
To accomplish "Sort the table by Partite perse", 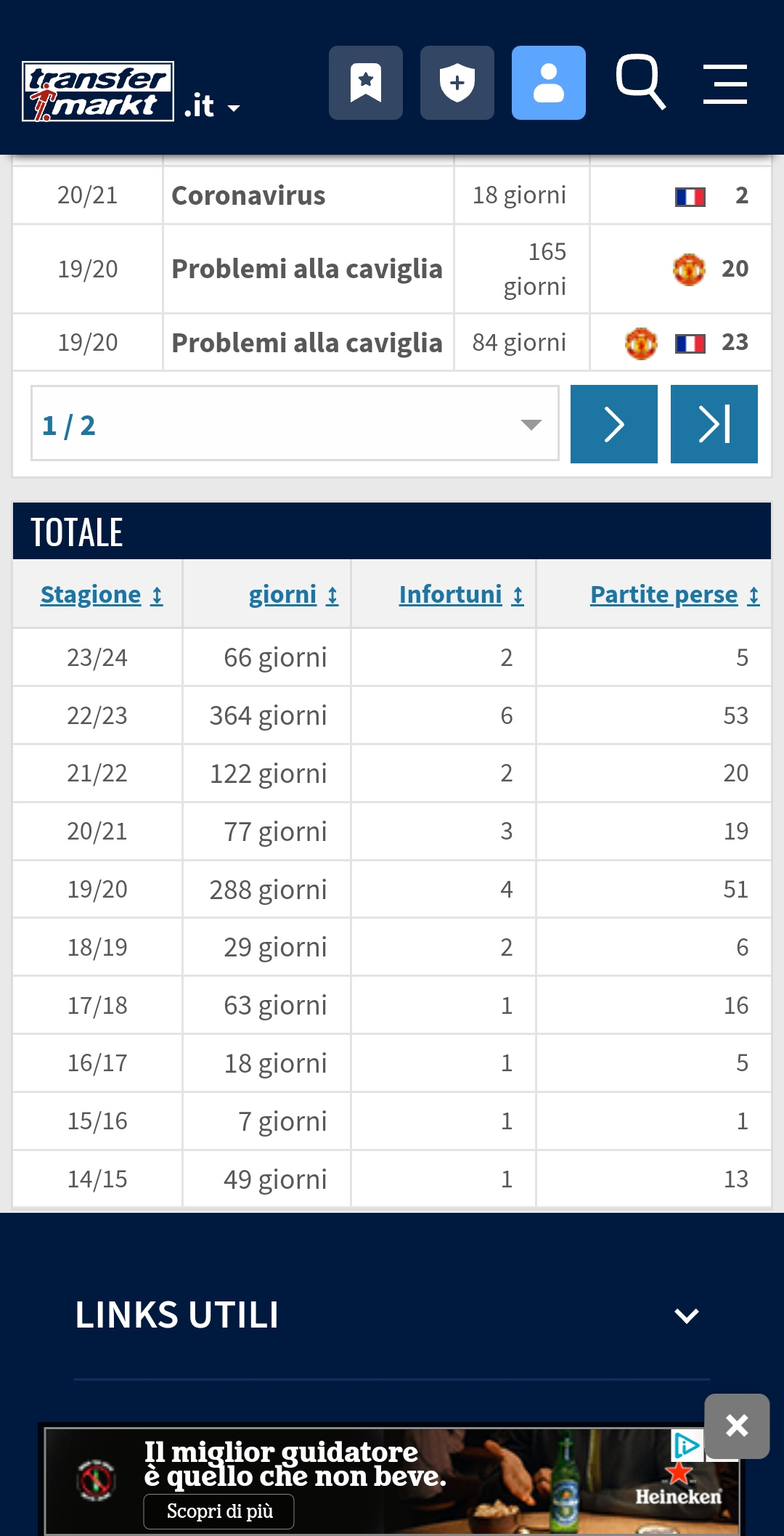I will tap(674, 595).
